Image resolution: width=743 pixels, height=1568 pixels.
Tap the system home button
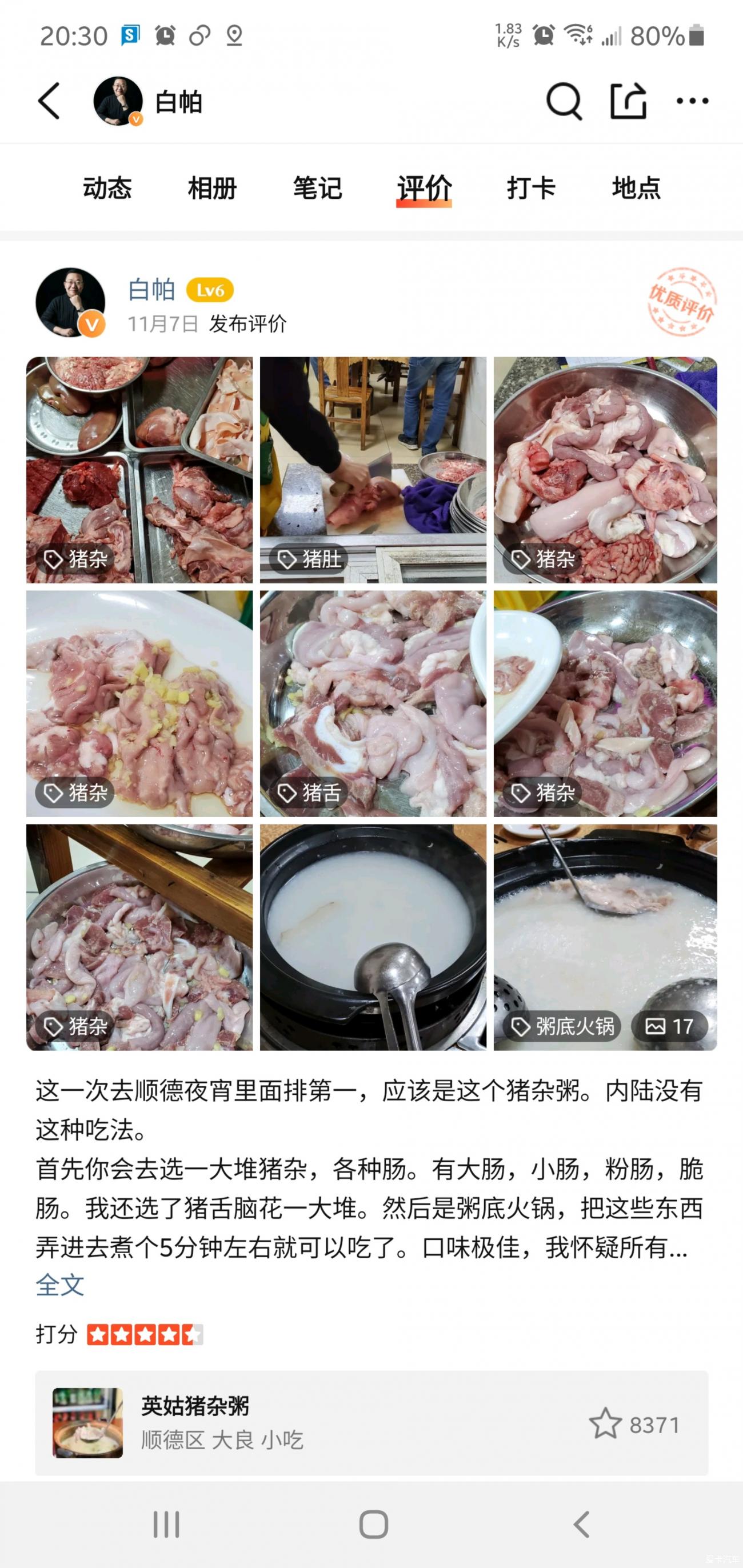373,1525
